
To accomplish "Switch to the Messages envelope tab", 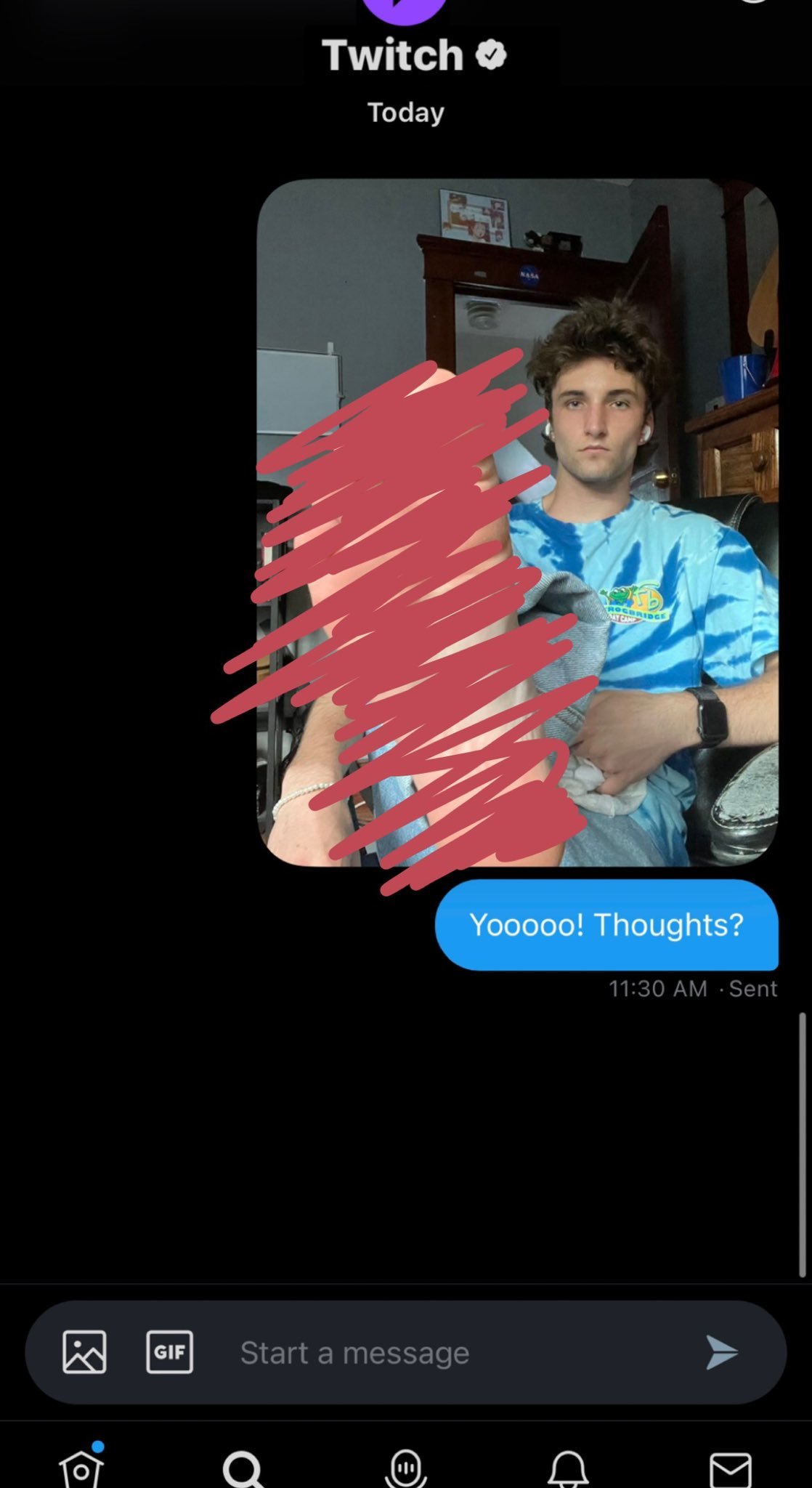I will (x=730, y=1469).
